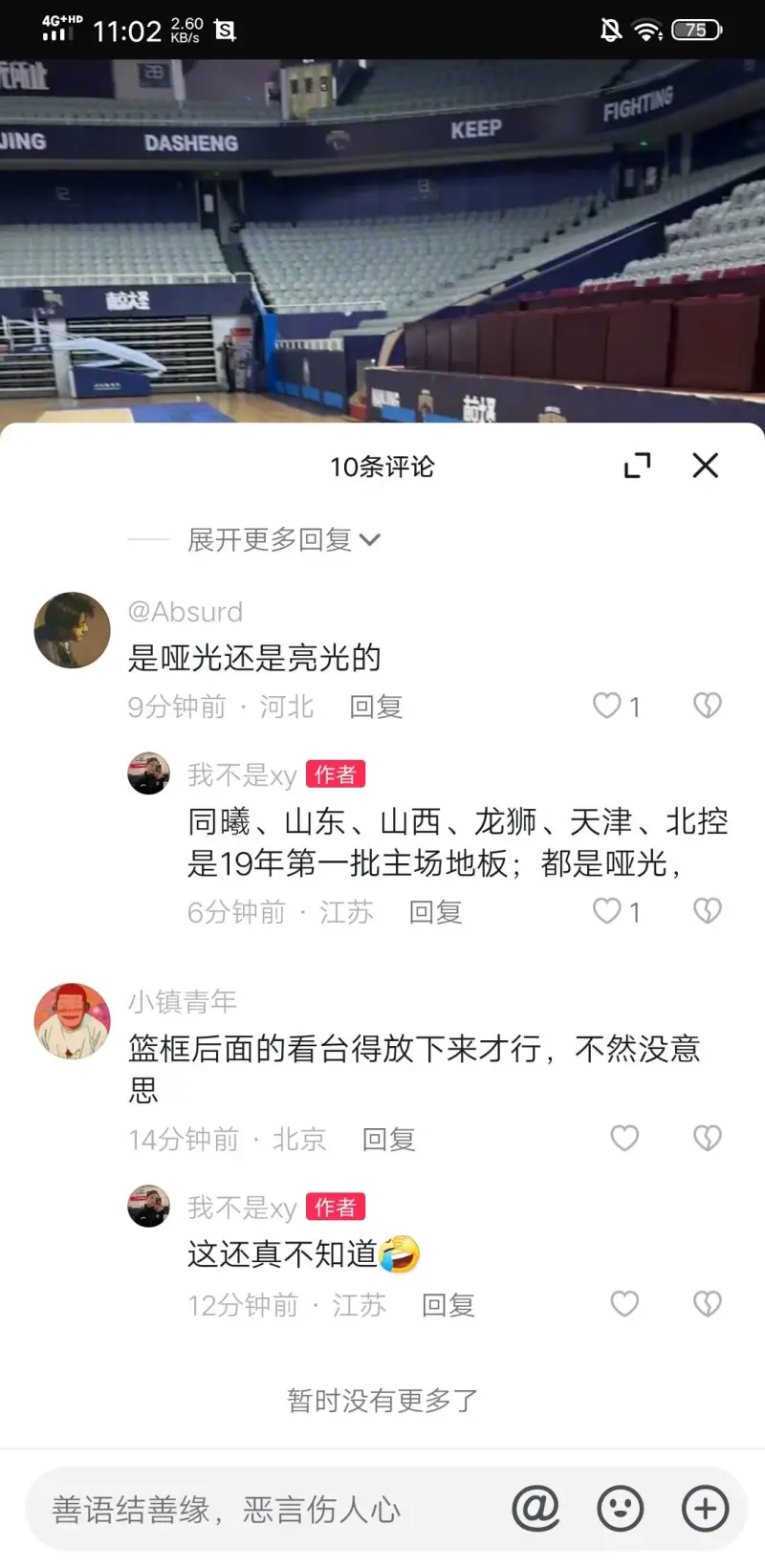Open 我不是xy's profile from first reply
The width and height of the screenshot is (765, 1568).
[149, 773]
